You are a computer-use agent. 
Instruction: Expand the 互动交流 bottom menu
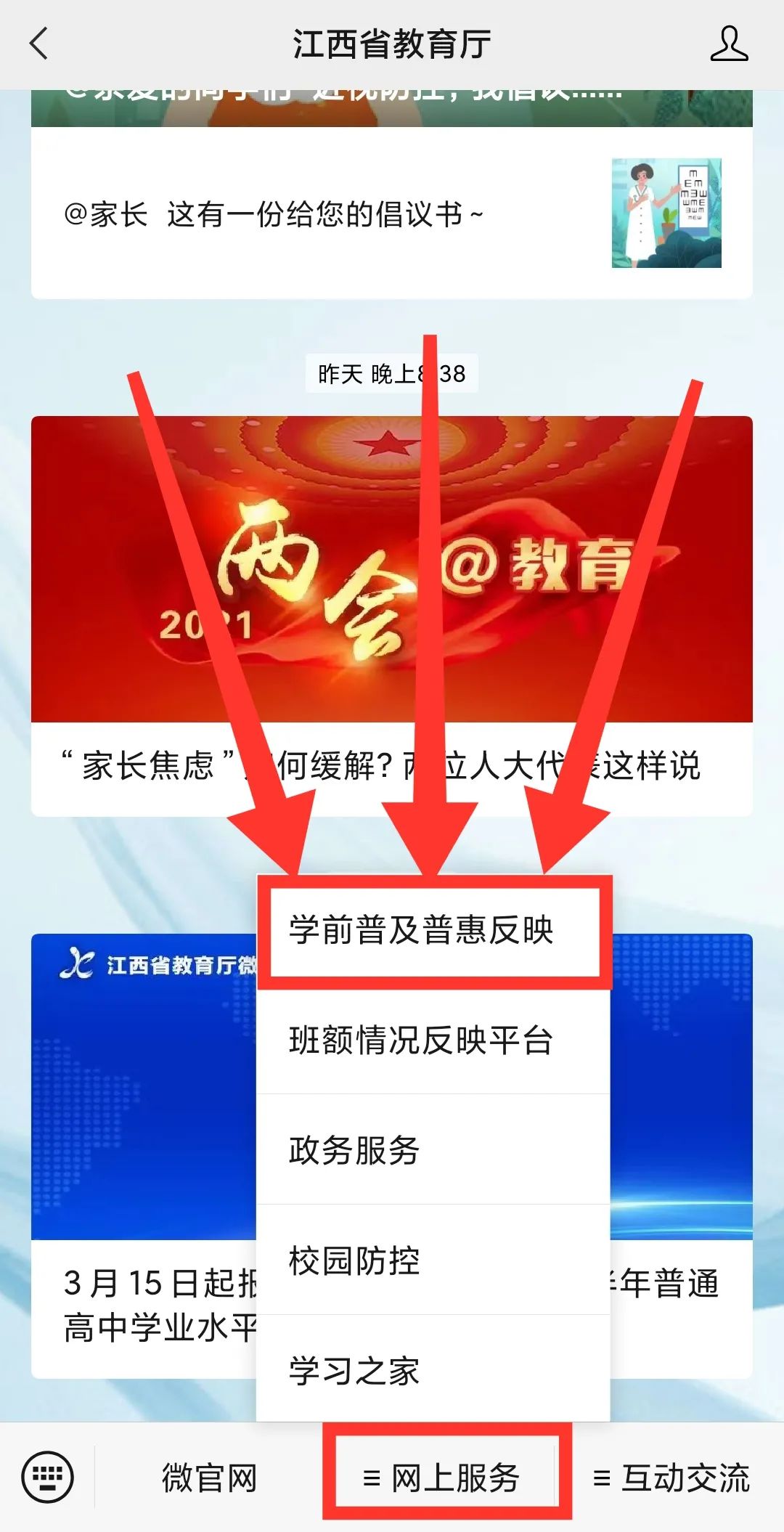[672, 1478]
